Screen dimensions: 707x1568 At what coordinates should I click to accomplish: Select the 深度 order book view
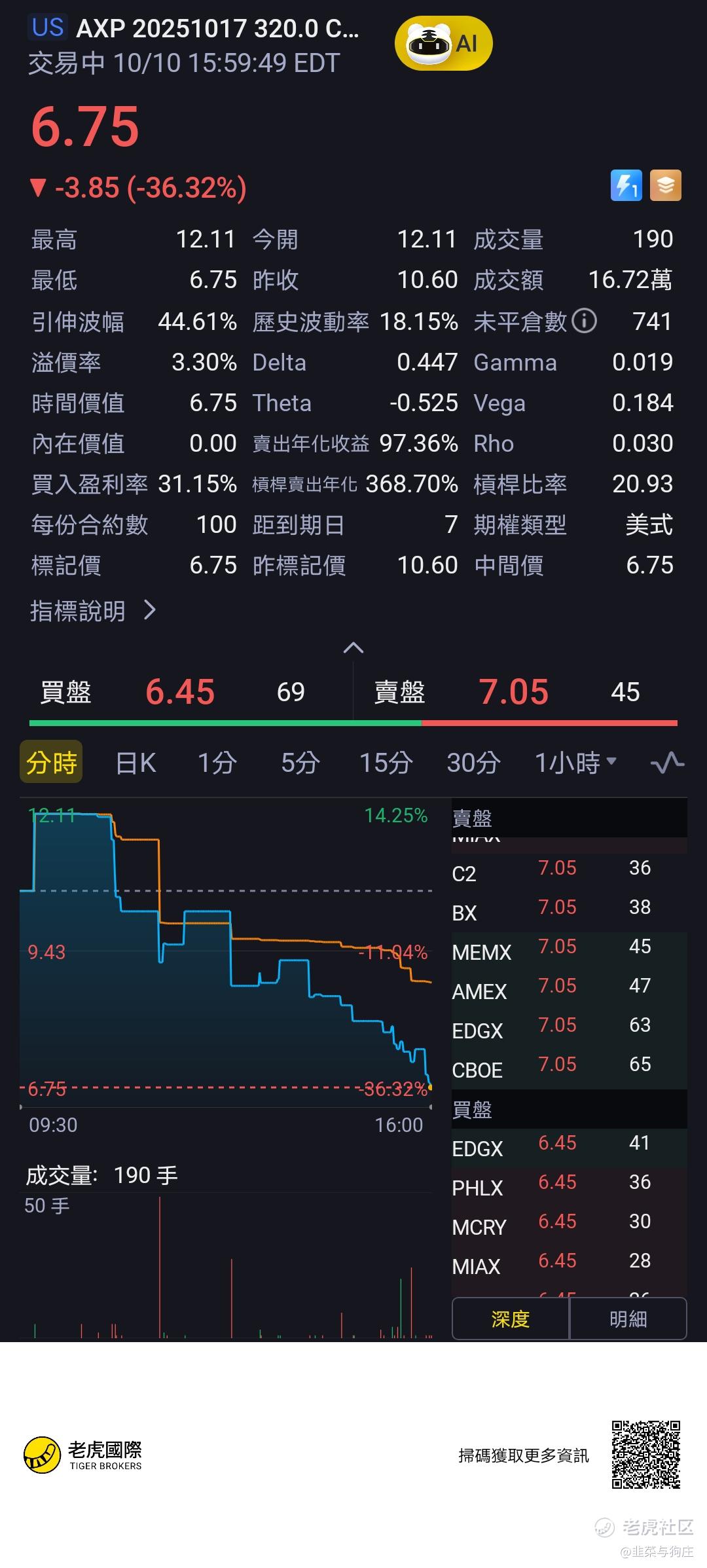[511, 1319]
